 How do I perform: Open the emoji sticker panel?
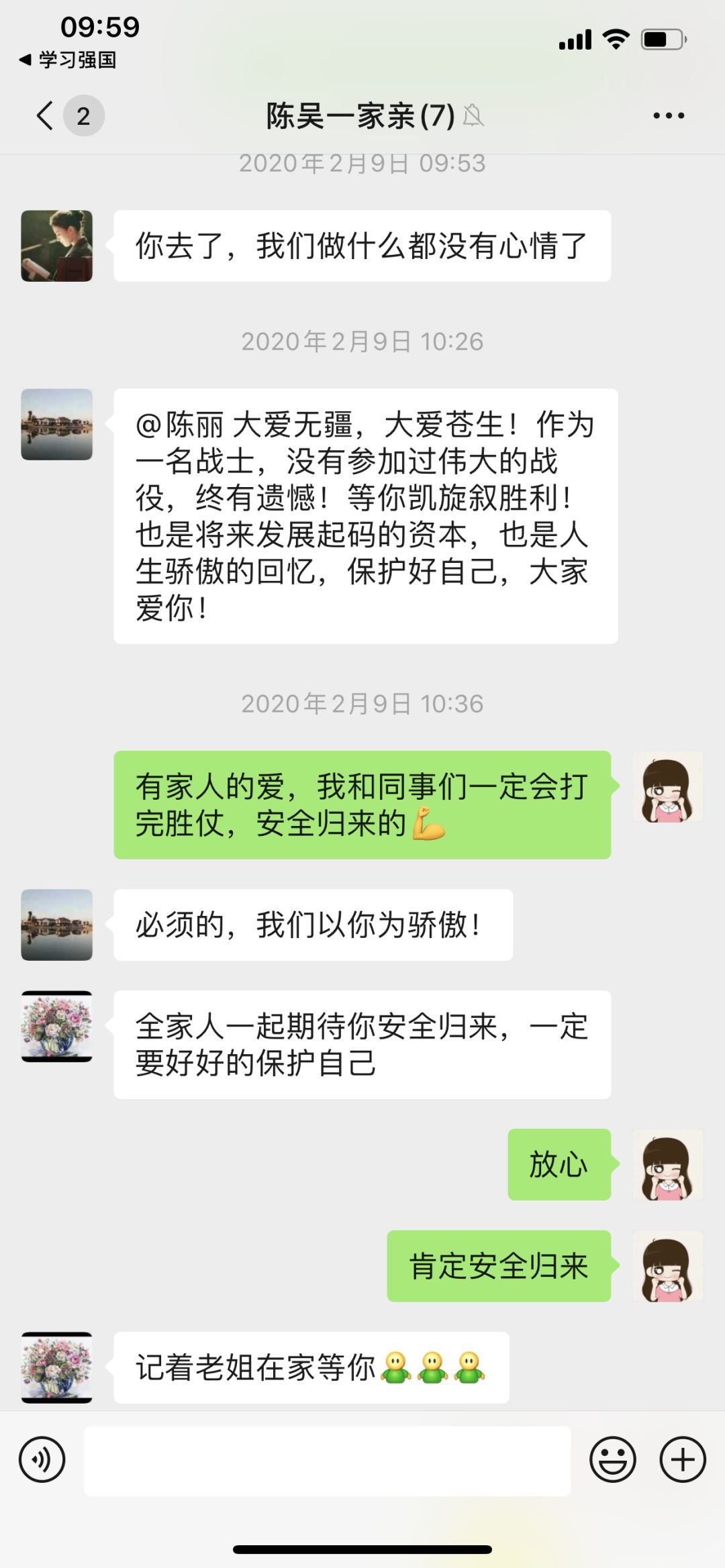[612, 1460]
